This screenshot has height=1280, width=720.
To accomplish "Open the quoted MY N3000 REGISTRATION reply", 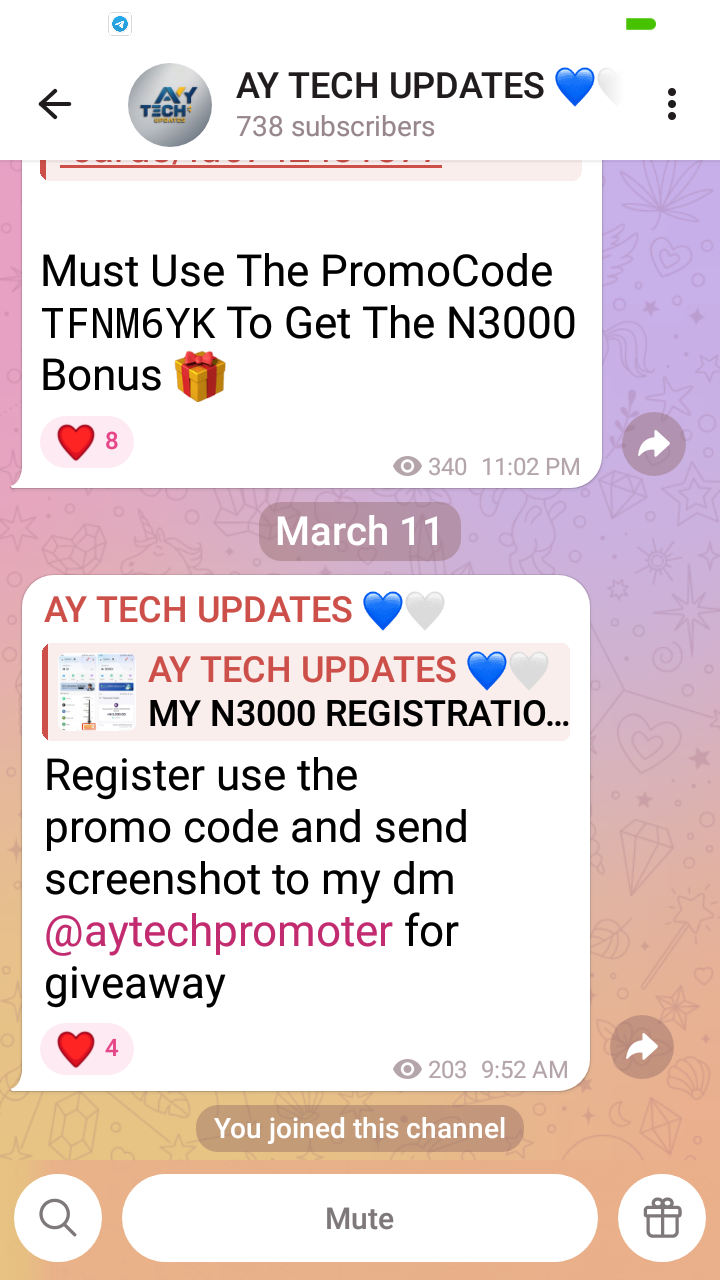I will tap(306, 692).
